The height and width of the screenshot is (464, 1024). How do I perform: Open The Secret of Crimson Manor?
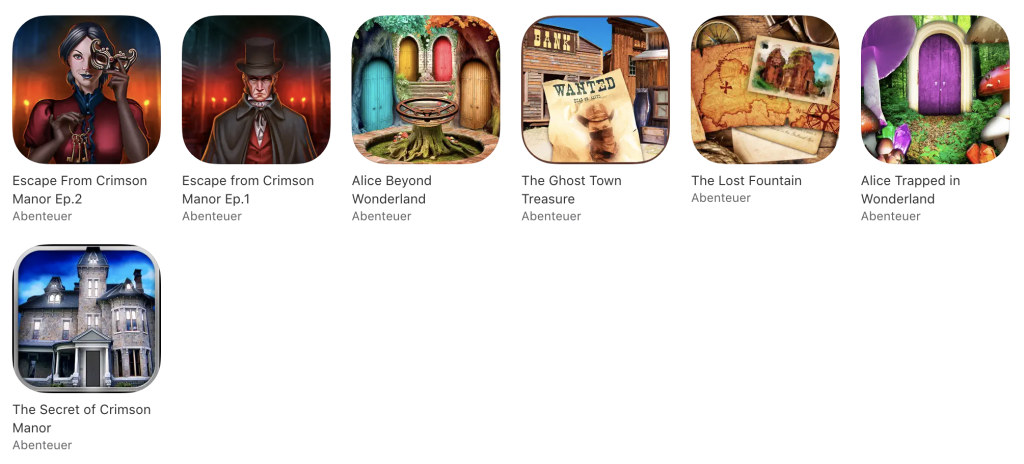[86, 319]
